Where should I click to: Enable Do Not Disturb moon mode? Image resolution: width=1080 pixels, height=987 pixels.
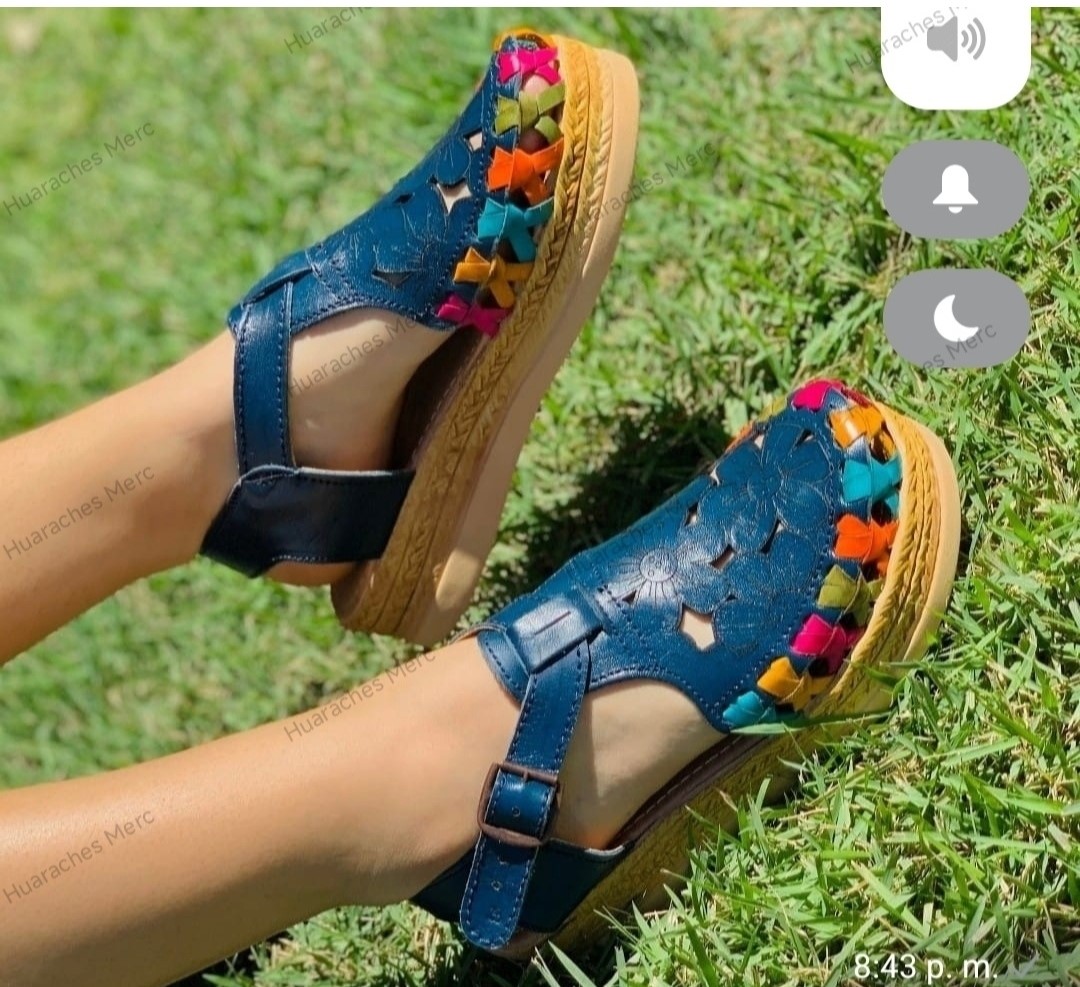click(x=955, y=318)
